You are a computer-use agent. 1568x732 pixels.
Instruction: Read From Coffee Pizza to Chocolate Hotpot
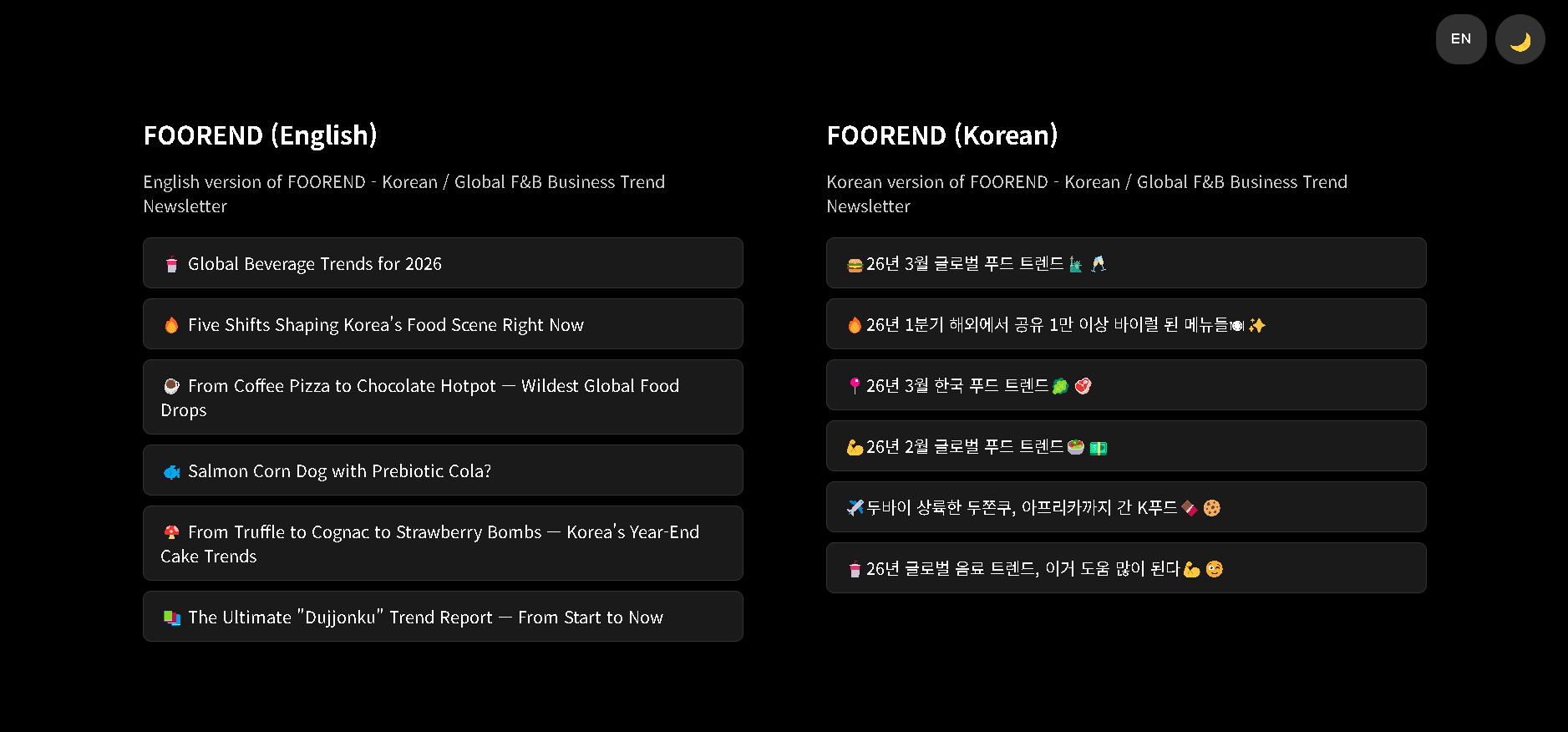[x=442, y=397]
